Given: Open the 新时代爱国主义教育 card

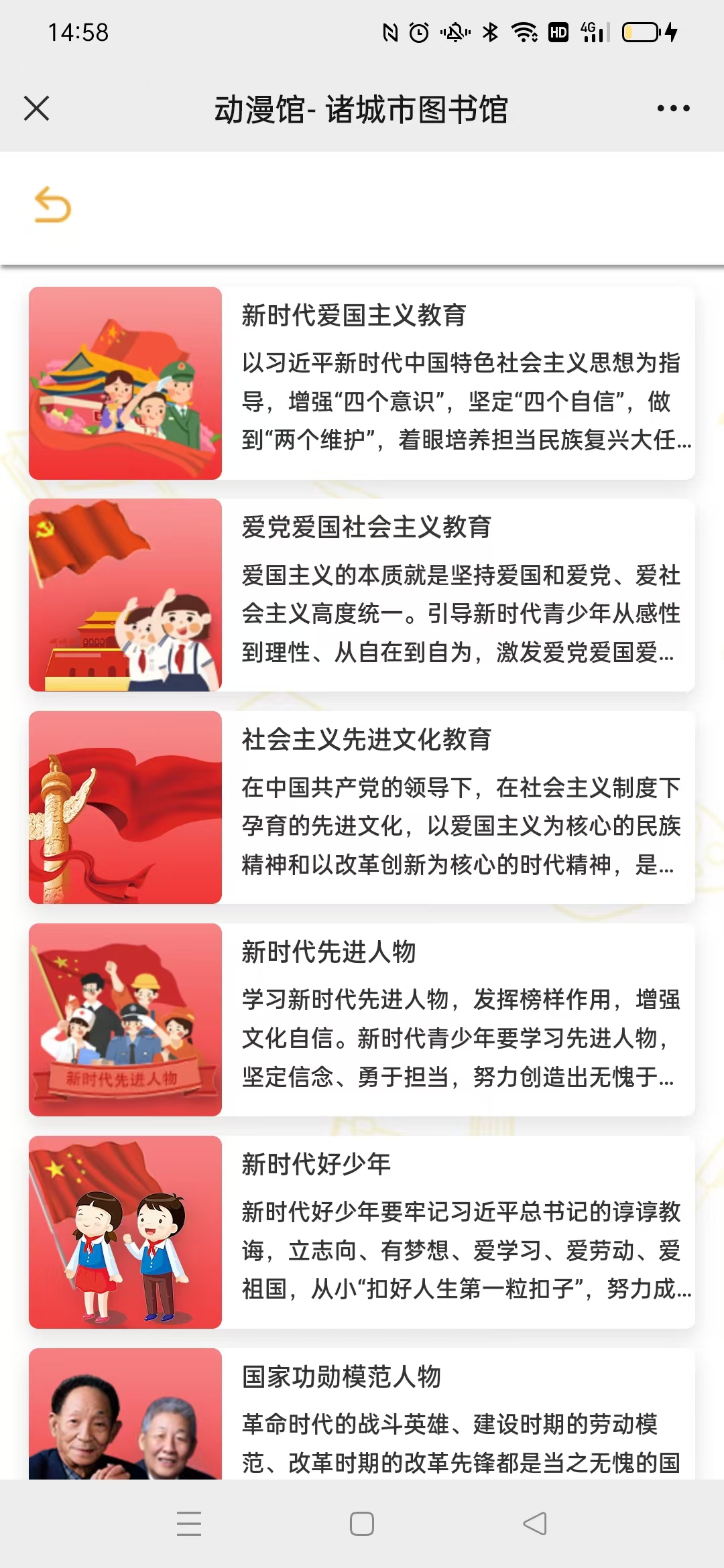Looking at the screenshot, I should 362,383.
